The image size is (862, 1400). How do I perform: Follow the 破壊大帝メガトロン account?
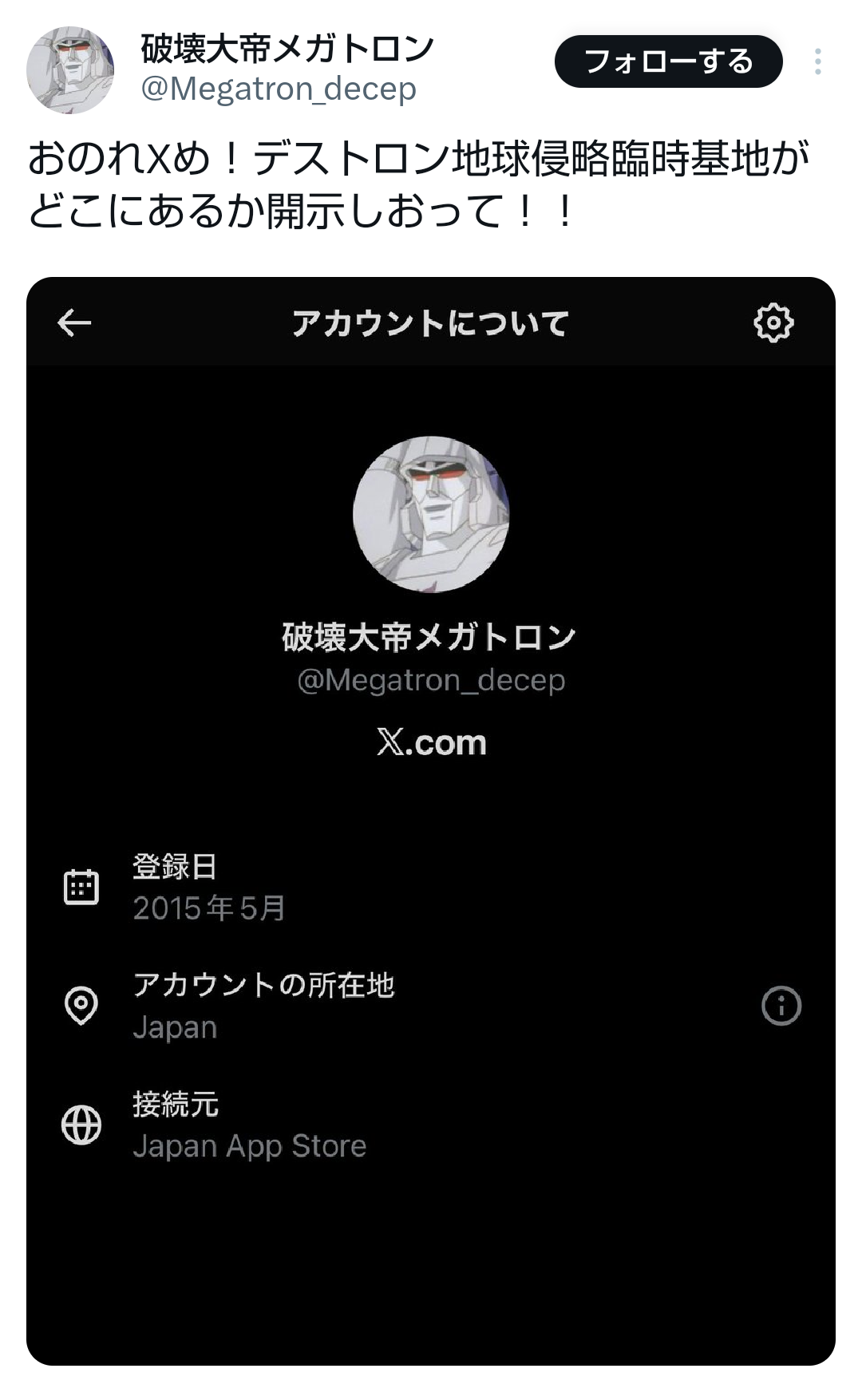click(x=668, y=61)
